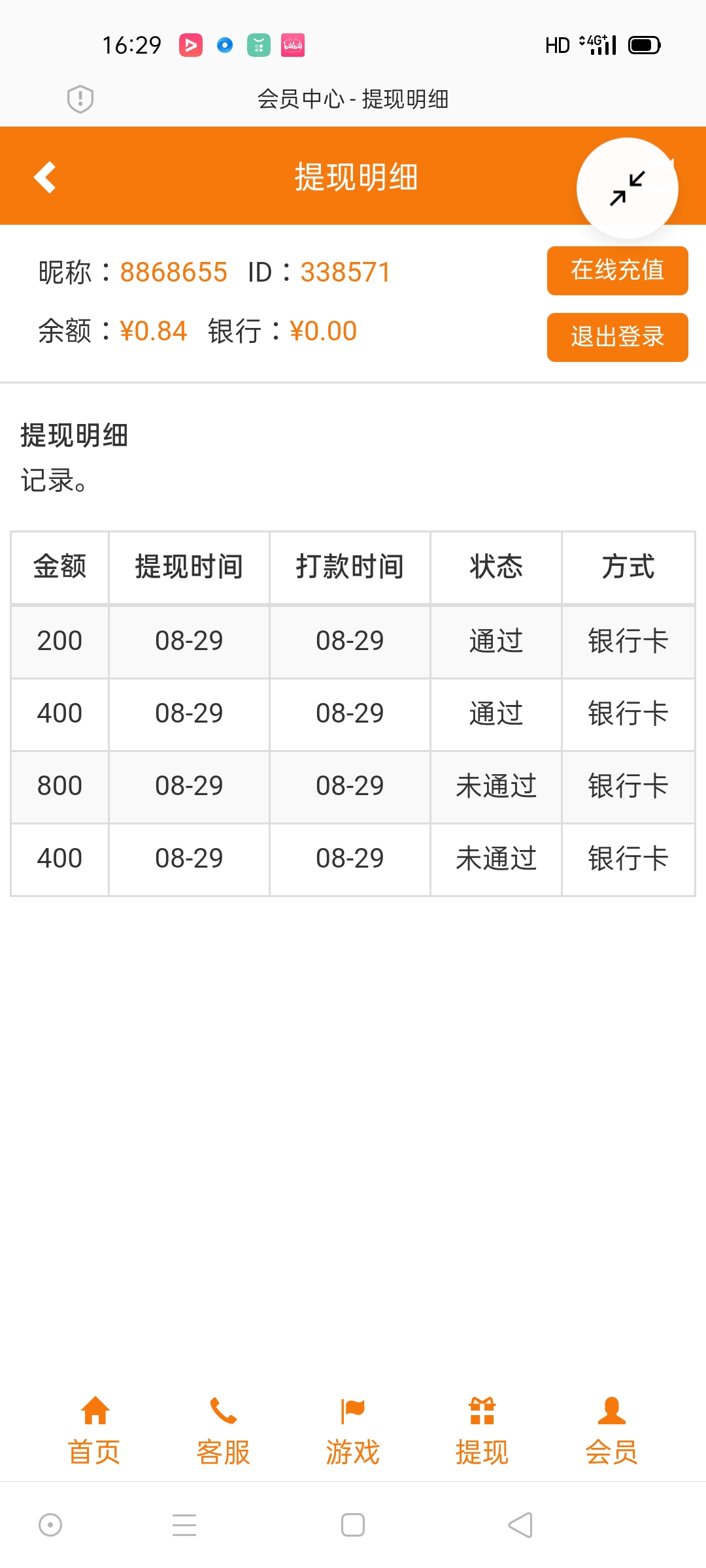Tap the blue circle icon in status bar
This screenshot has height=1568, width=706.
tap(224, 46)
